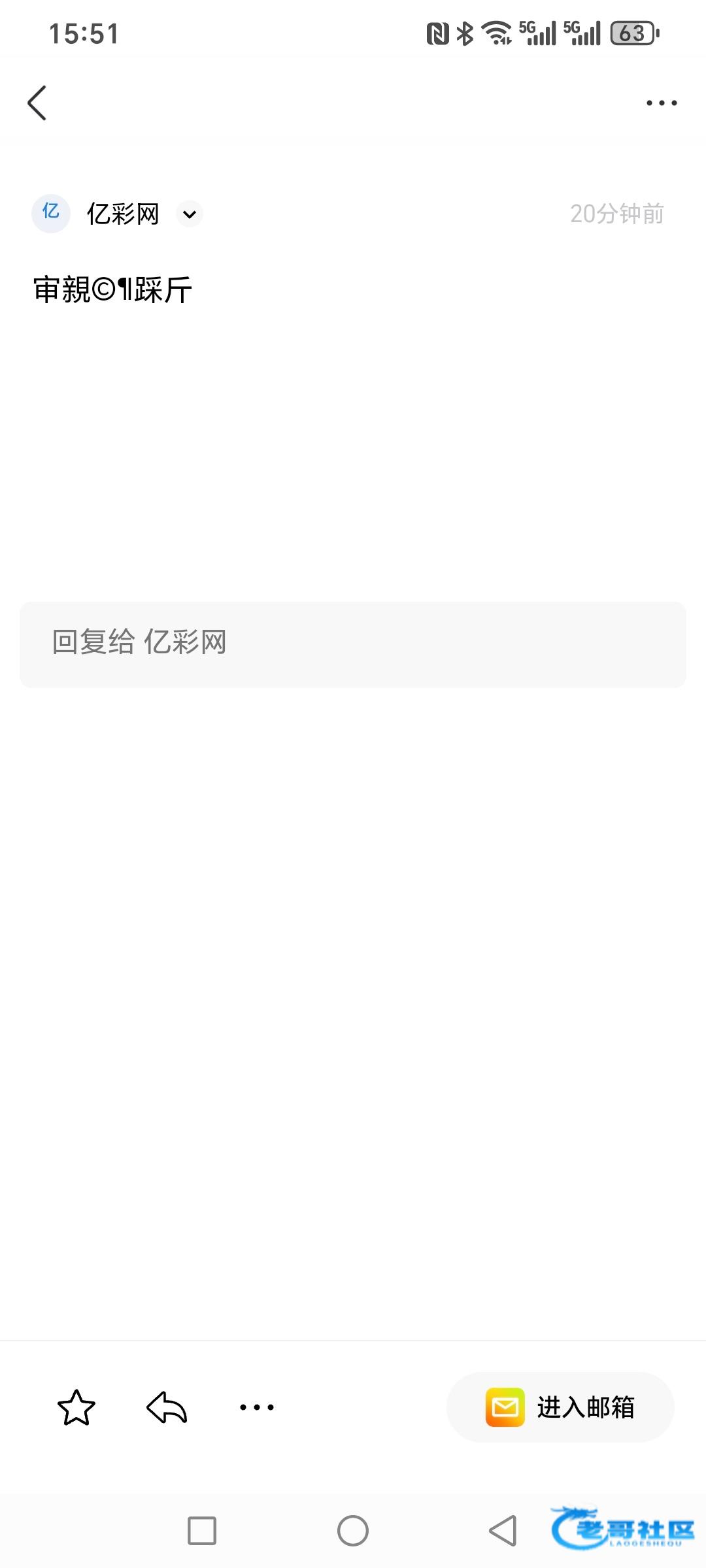Go to the home screen via the circle button
This screenshot has height=1568, width=706.
(x=353, y=1530)
